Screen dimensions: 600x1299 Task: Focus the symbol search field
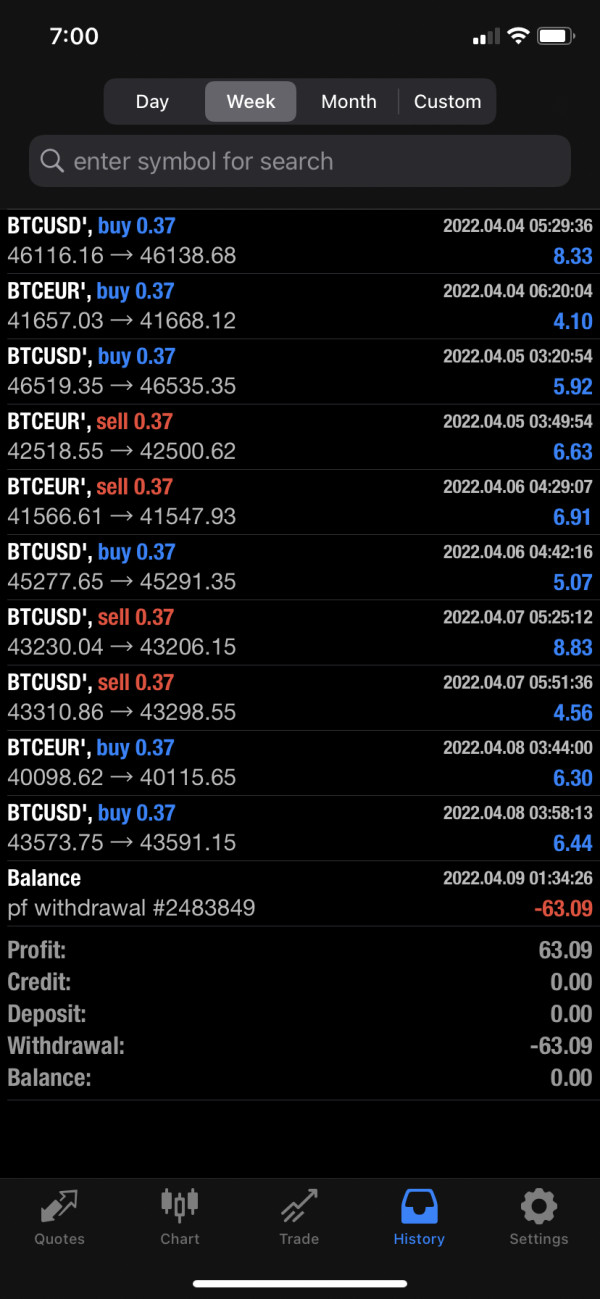pyautogui.click(x=300, y=161)
